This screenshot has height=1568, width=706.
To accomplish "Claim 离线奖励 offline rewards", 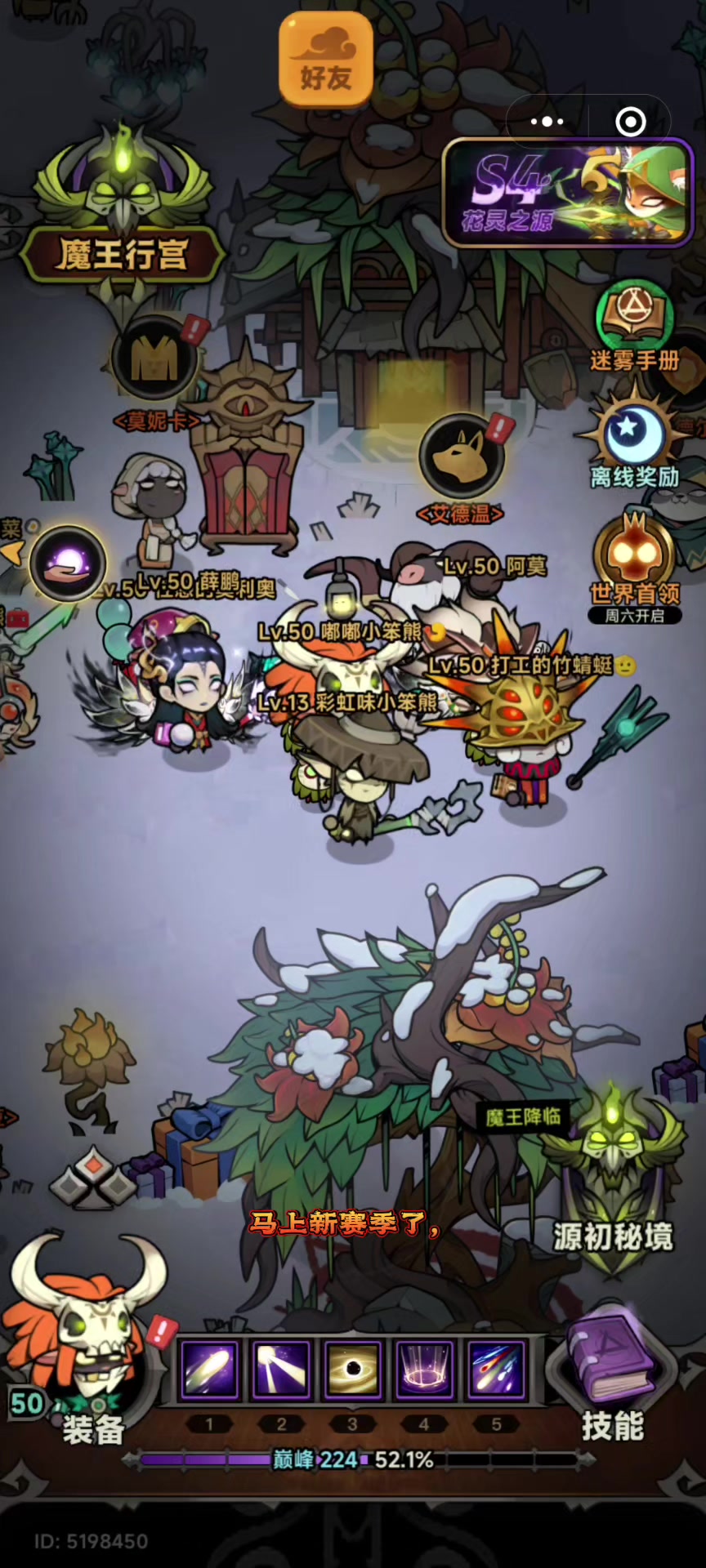I will [634, 441].
